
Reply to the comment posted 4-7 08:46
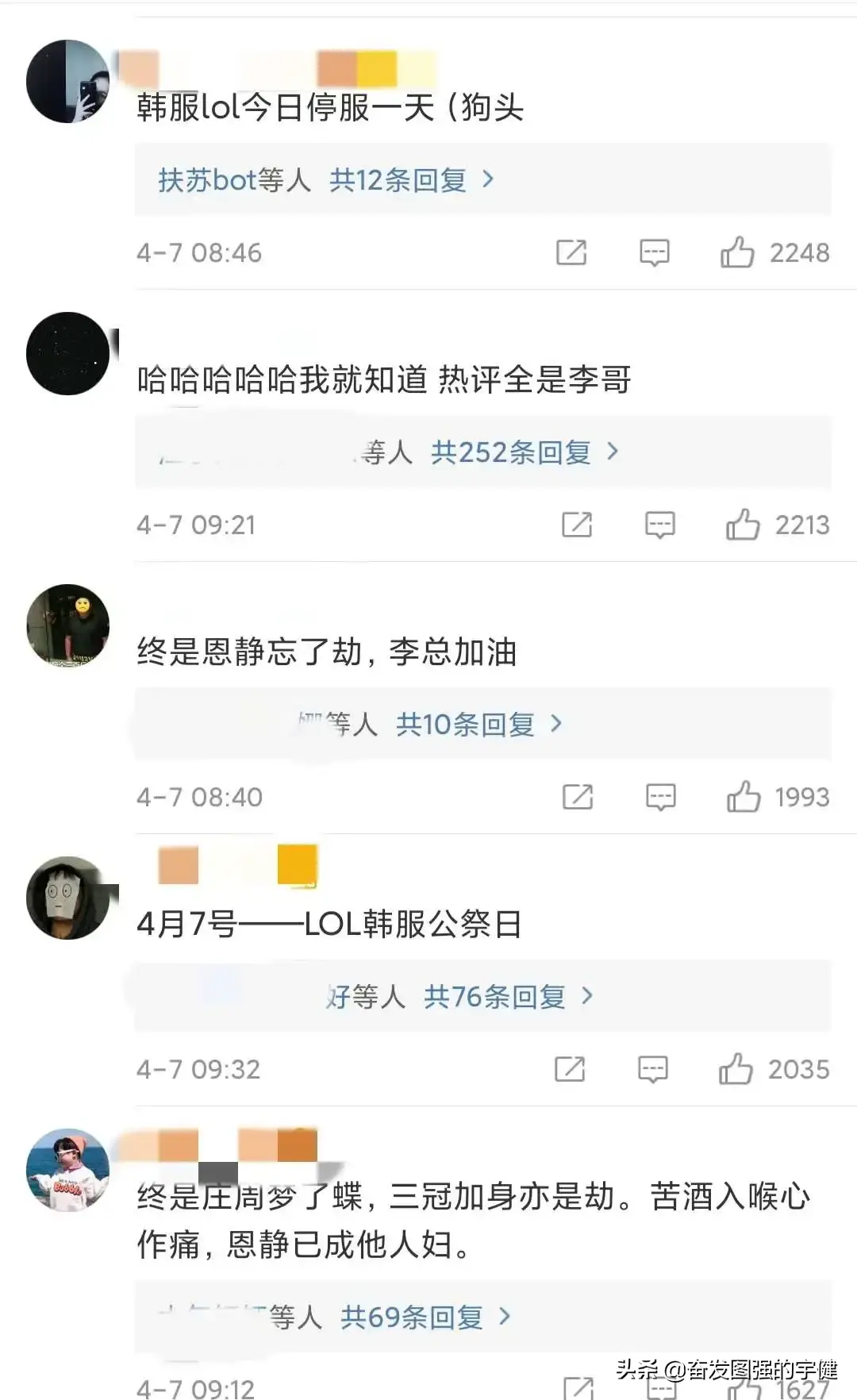tap(655, 252)
